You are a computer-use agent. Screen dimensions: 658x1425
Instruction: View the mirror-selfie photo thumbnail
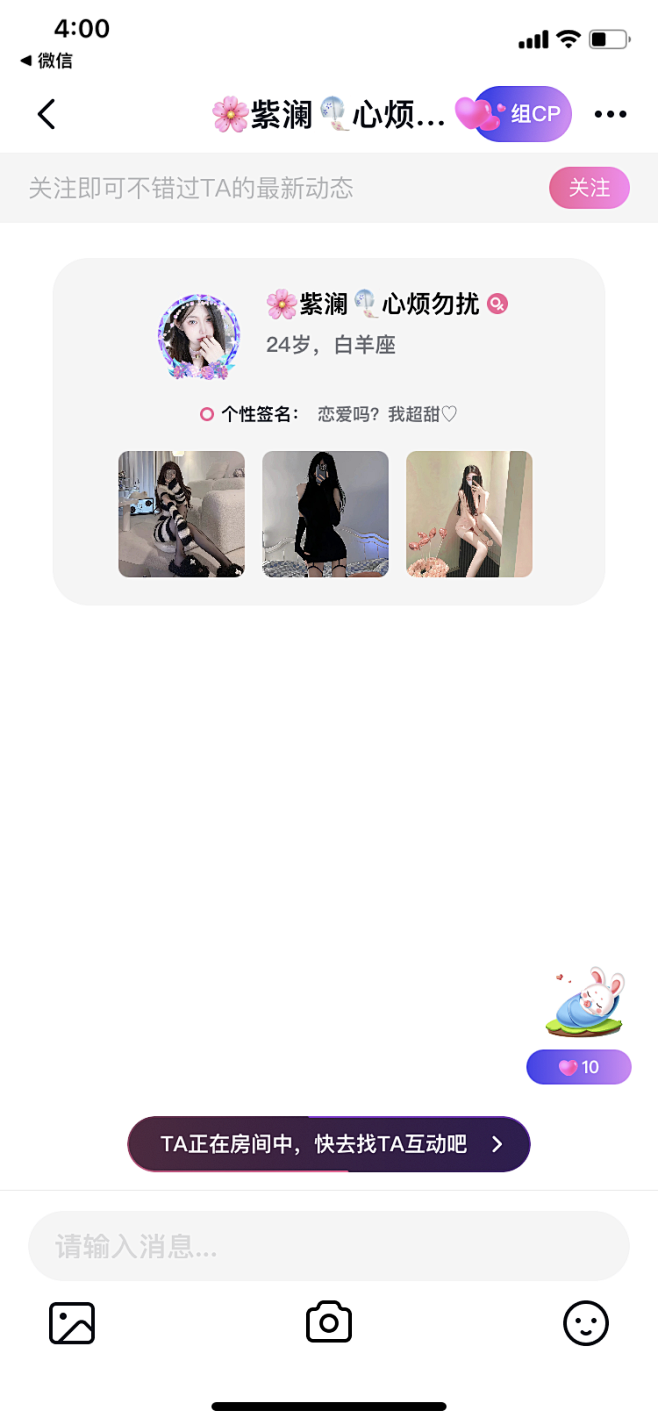469,514
